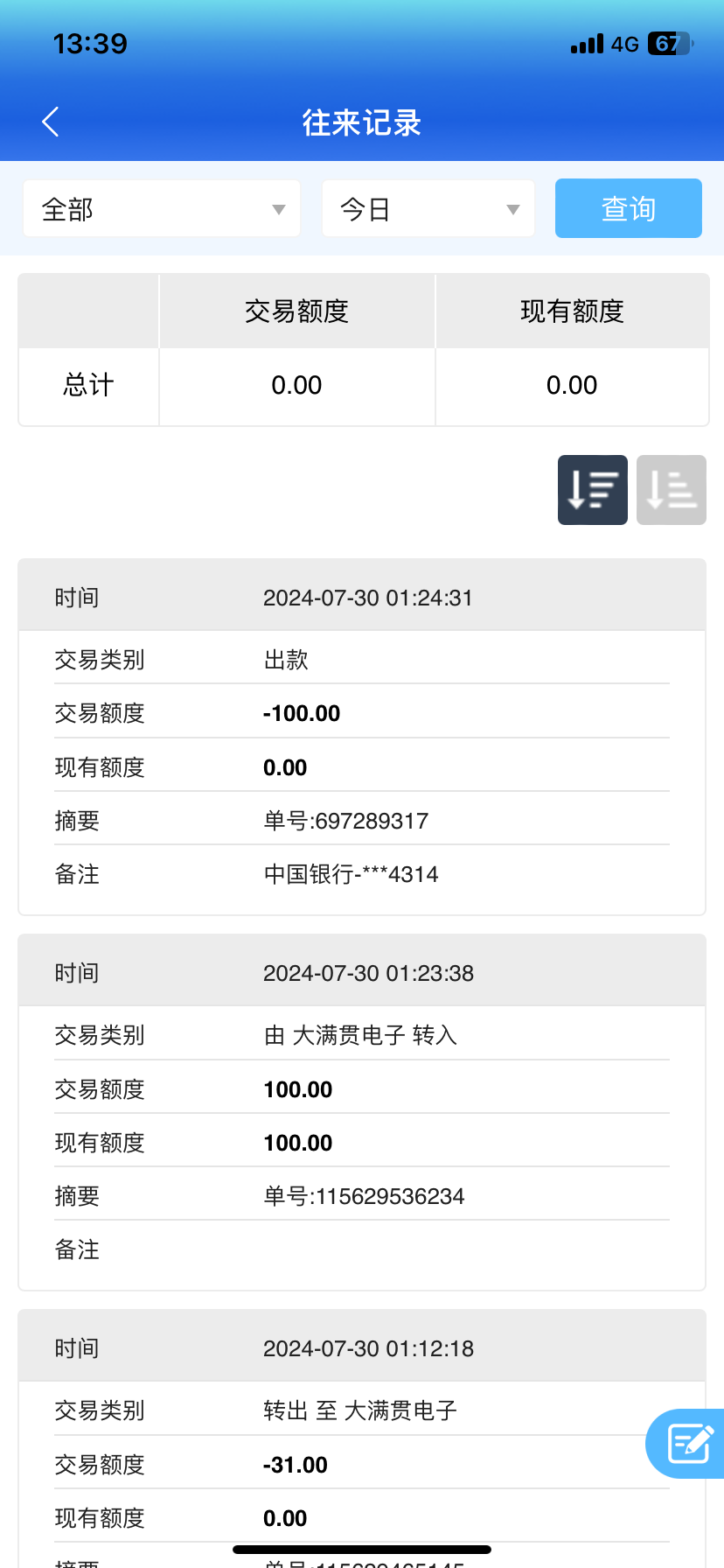The height and width of the screenshot is (1568, 724).
Task: Go back from 往来记录 page
Action: (51, 122)
